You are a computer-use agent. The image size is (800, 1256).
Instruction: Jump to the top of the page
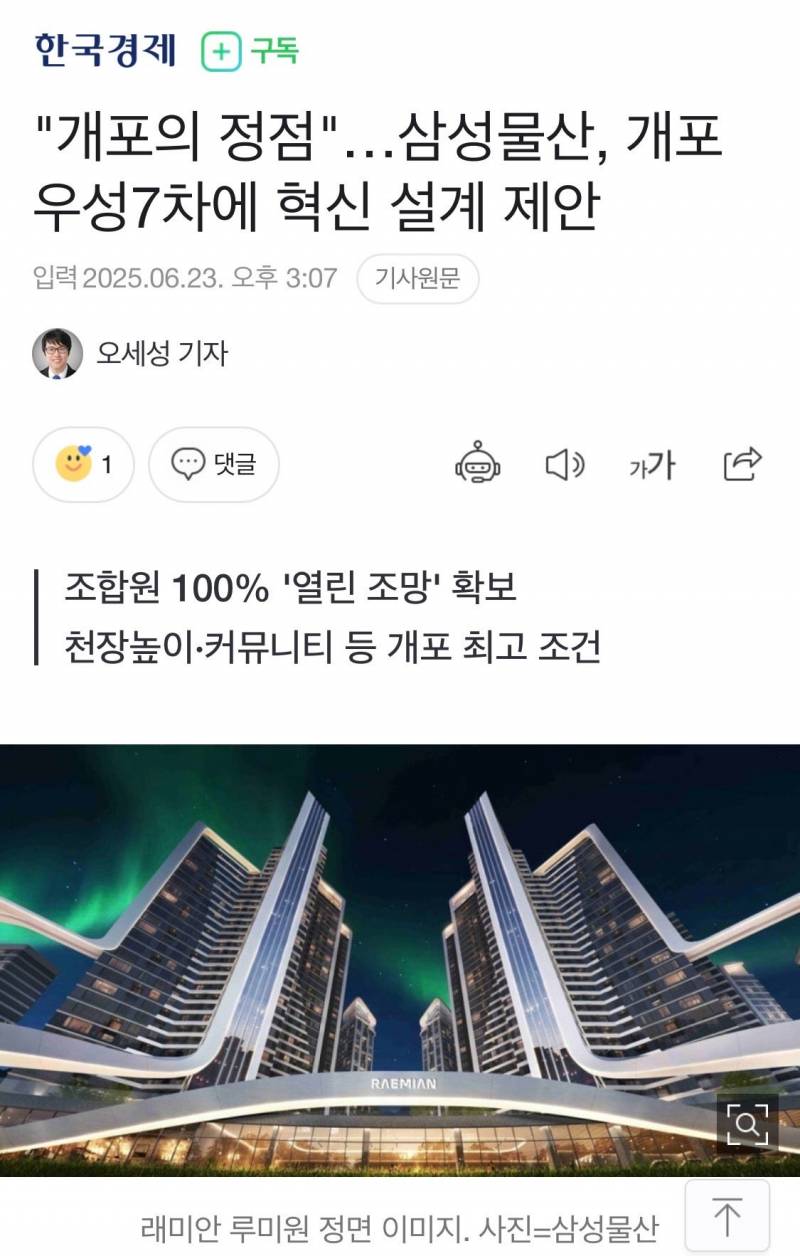pos(727,1218)
